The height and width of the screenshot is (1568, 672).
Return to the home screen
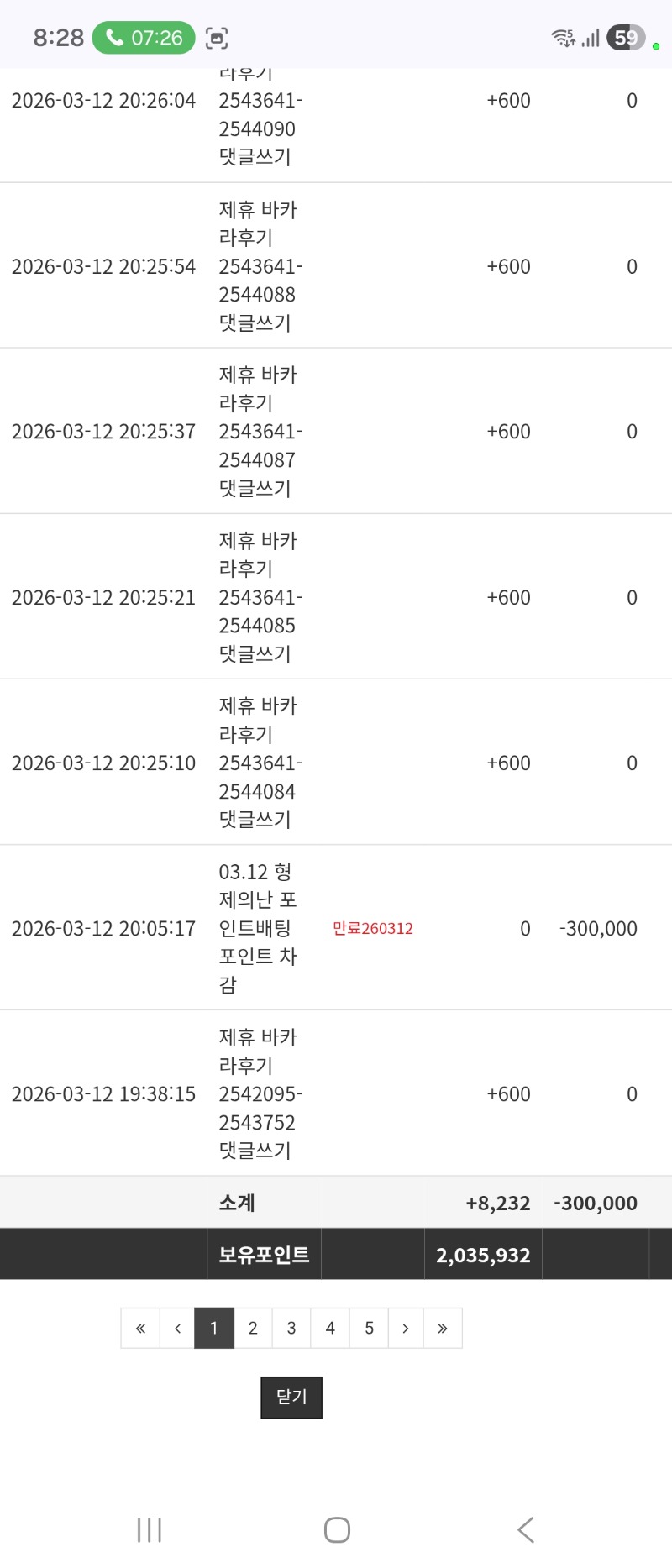(x=337, y=1529)
